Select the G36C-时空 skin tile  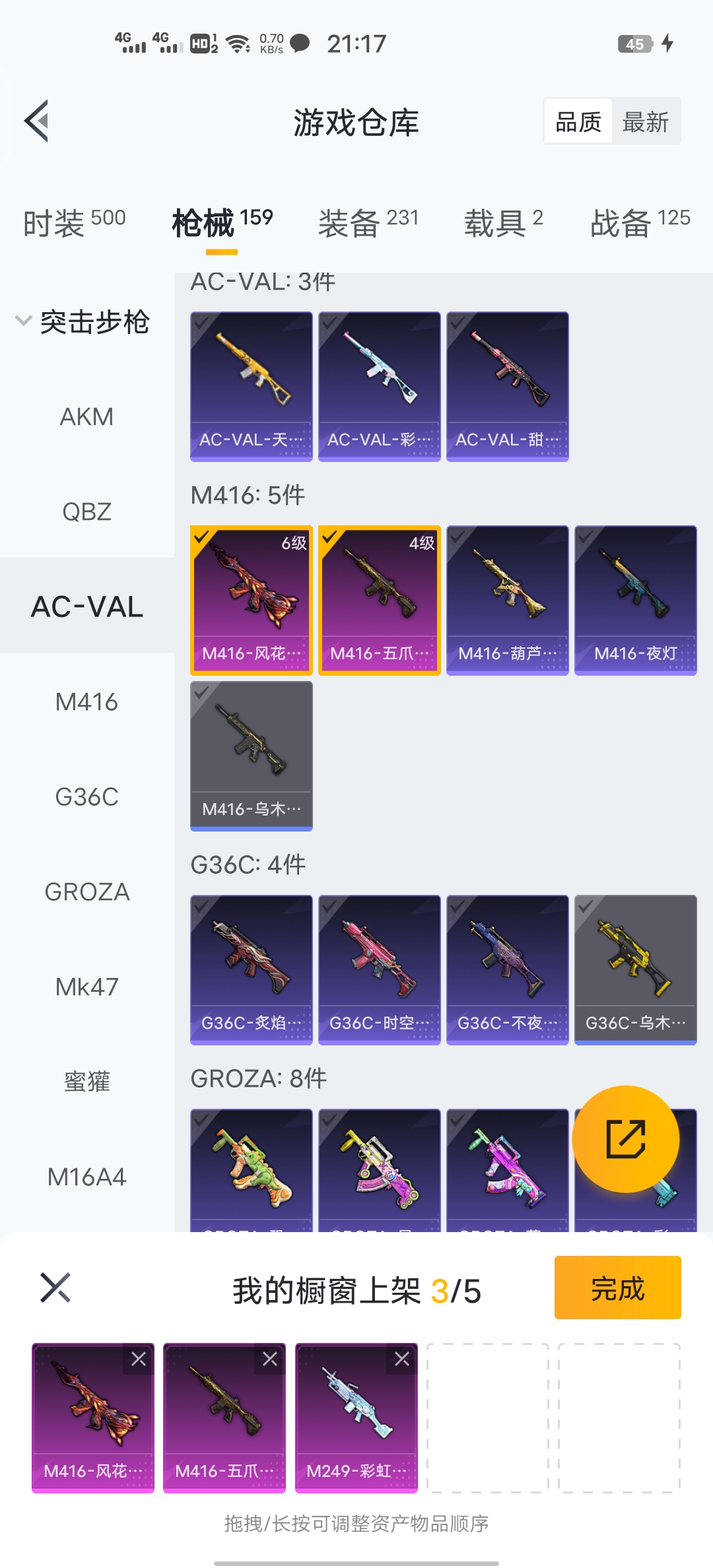click(x=379, y=969)
